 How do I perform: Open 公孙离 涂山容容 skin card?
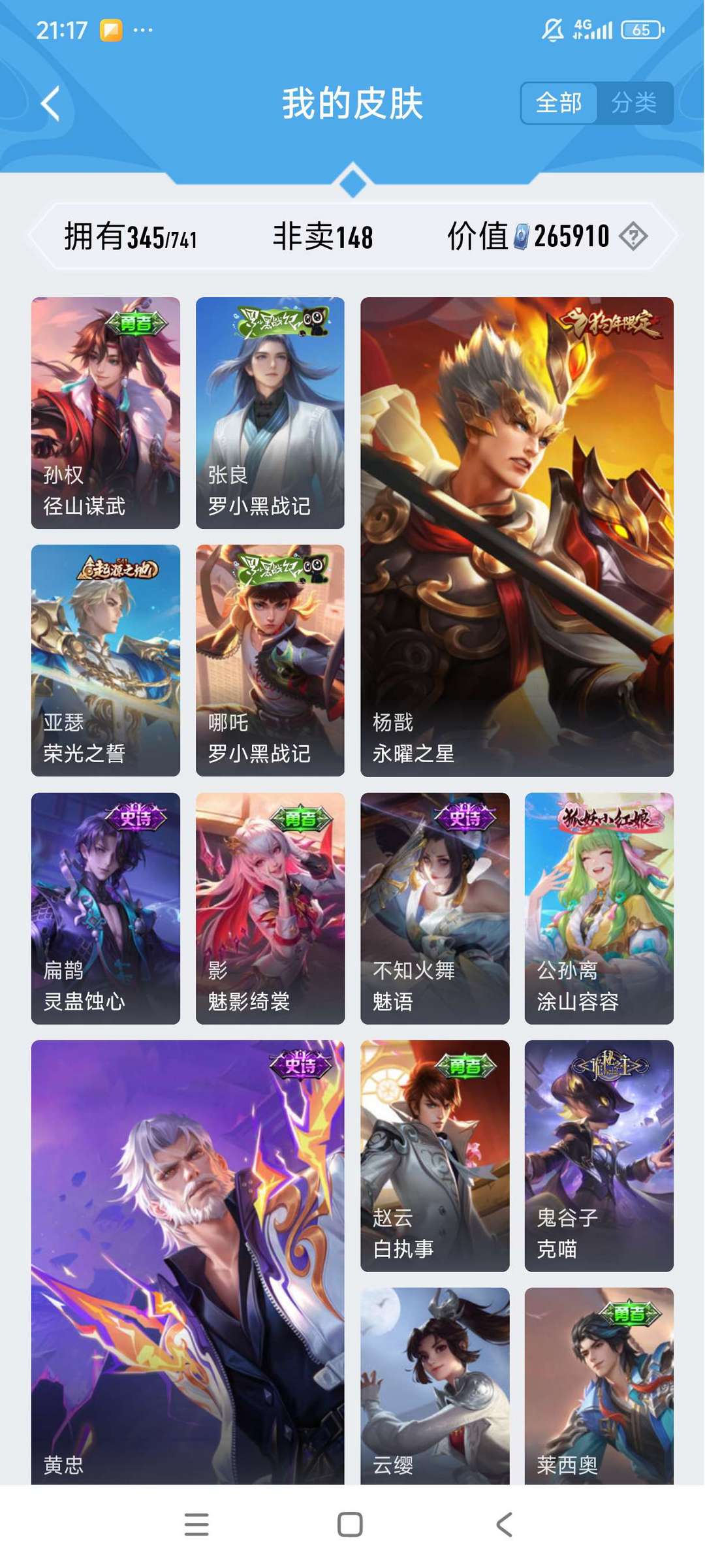point(599,908)
